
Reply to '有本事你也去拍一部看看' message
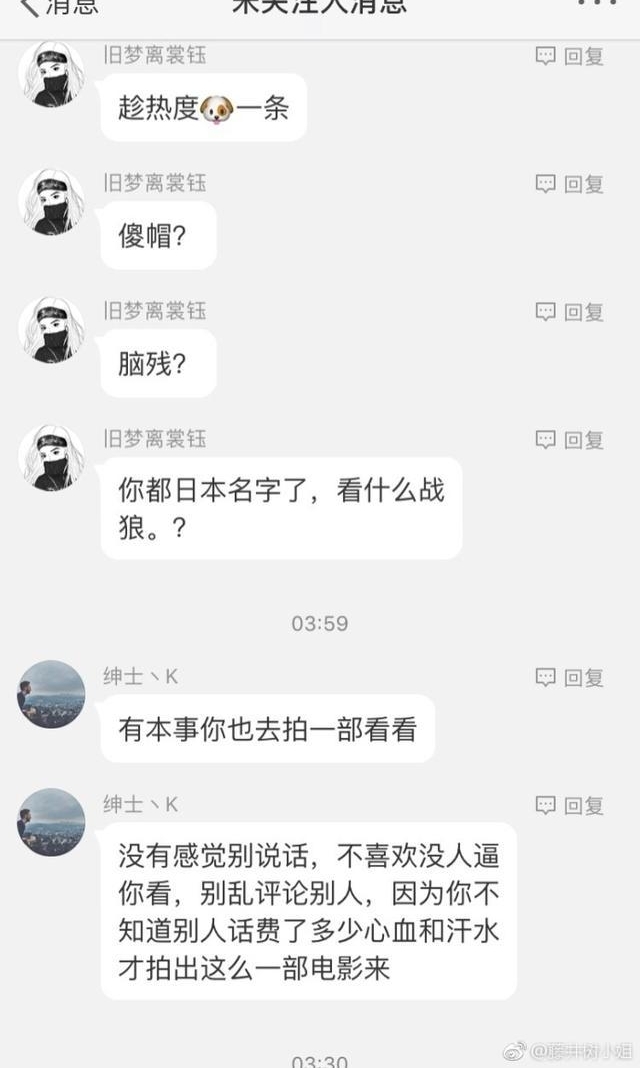coord(570,678)
